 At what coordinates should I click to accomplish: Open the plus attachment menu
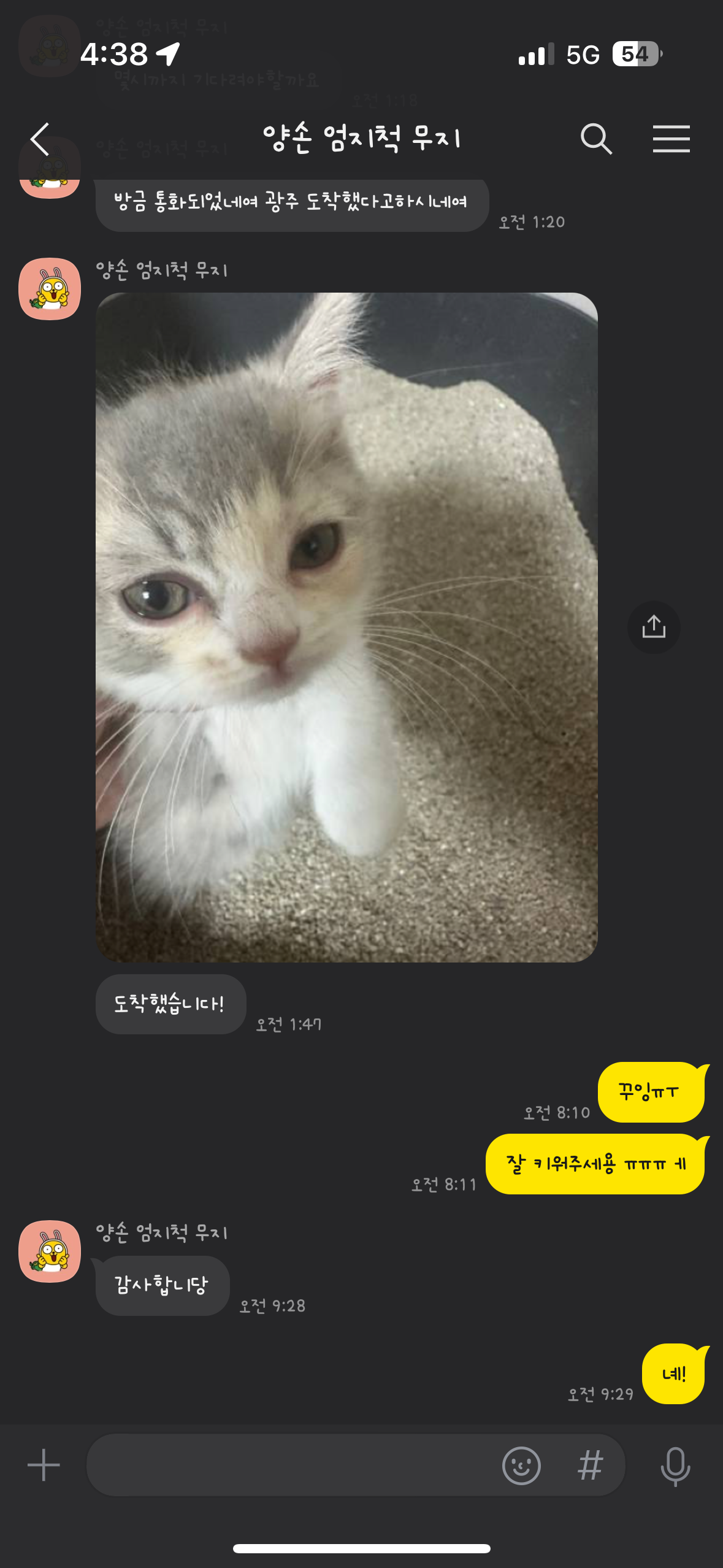tap(44, 1465)
